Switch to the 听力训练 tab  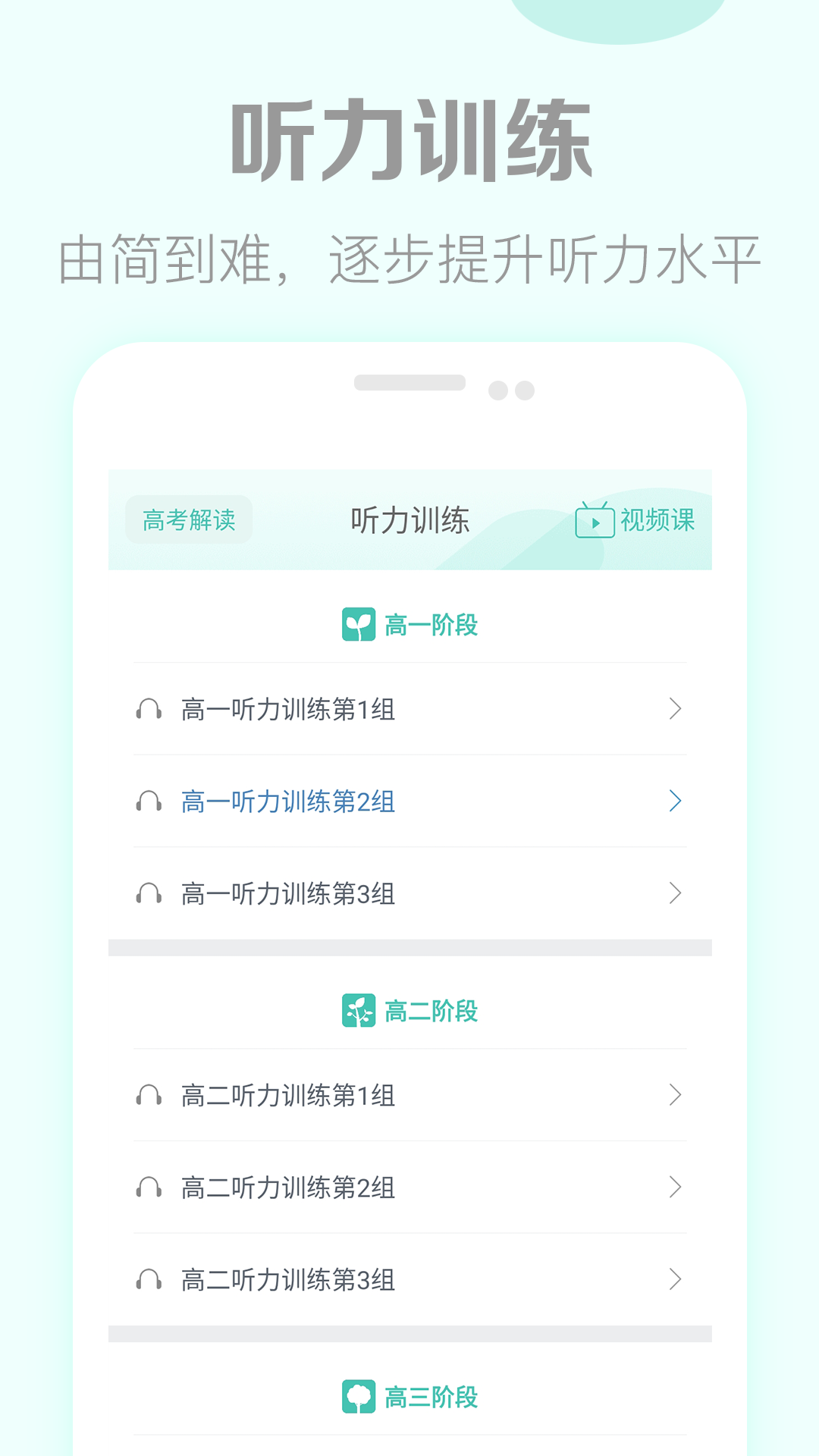tap(409, 520)
